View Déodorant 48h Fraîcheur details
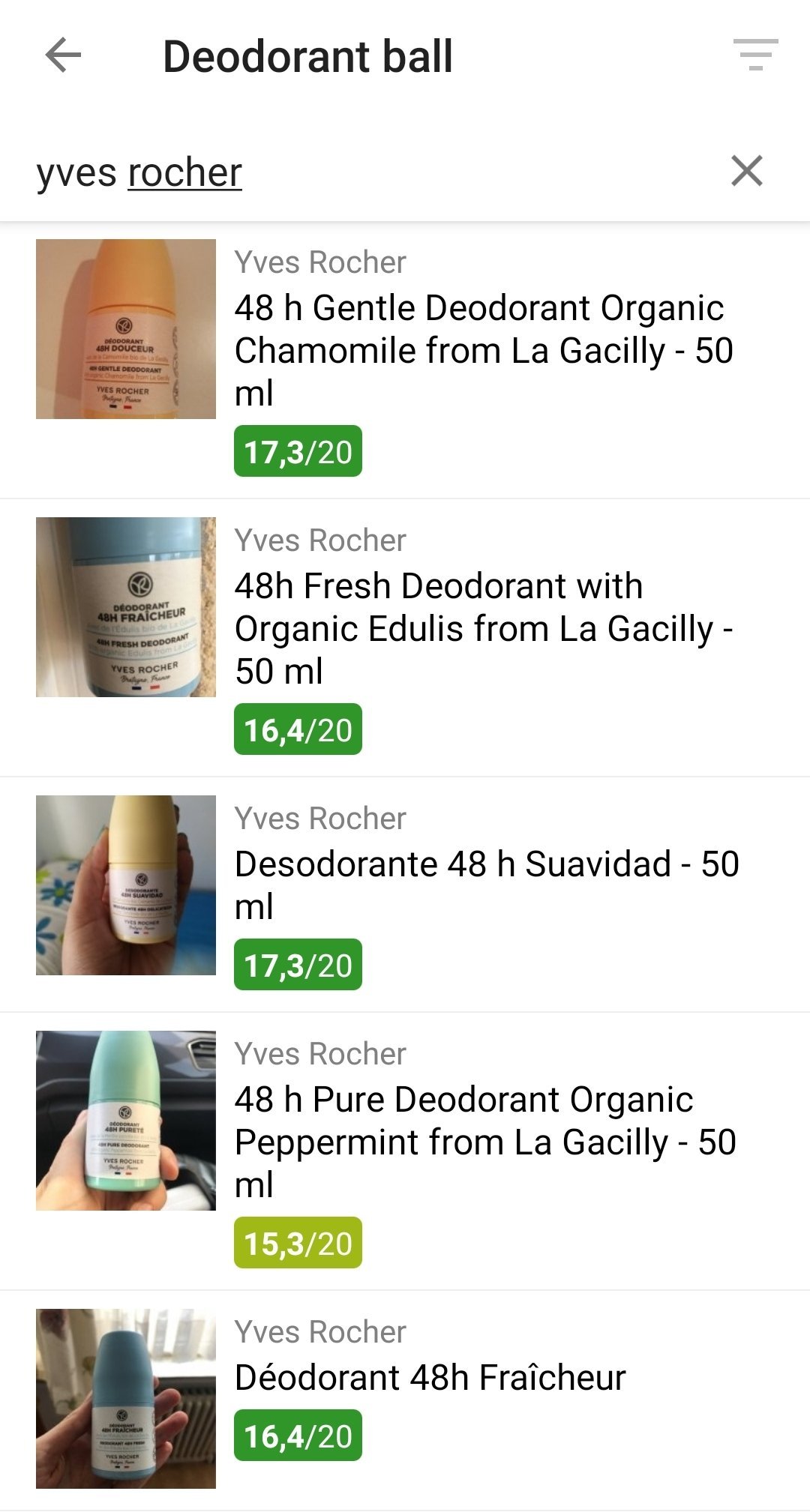 (x=430, y=1378)
